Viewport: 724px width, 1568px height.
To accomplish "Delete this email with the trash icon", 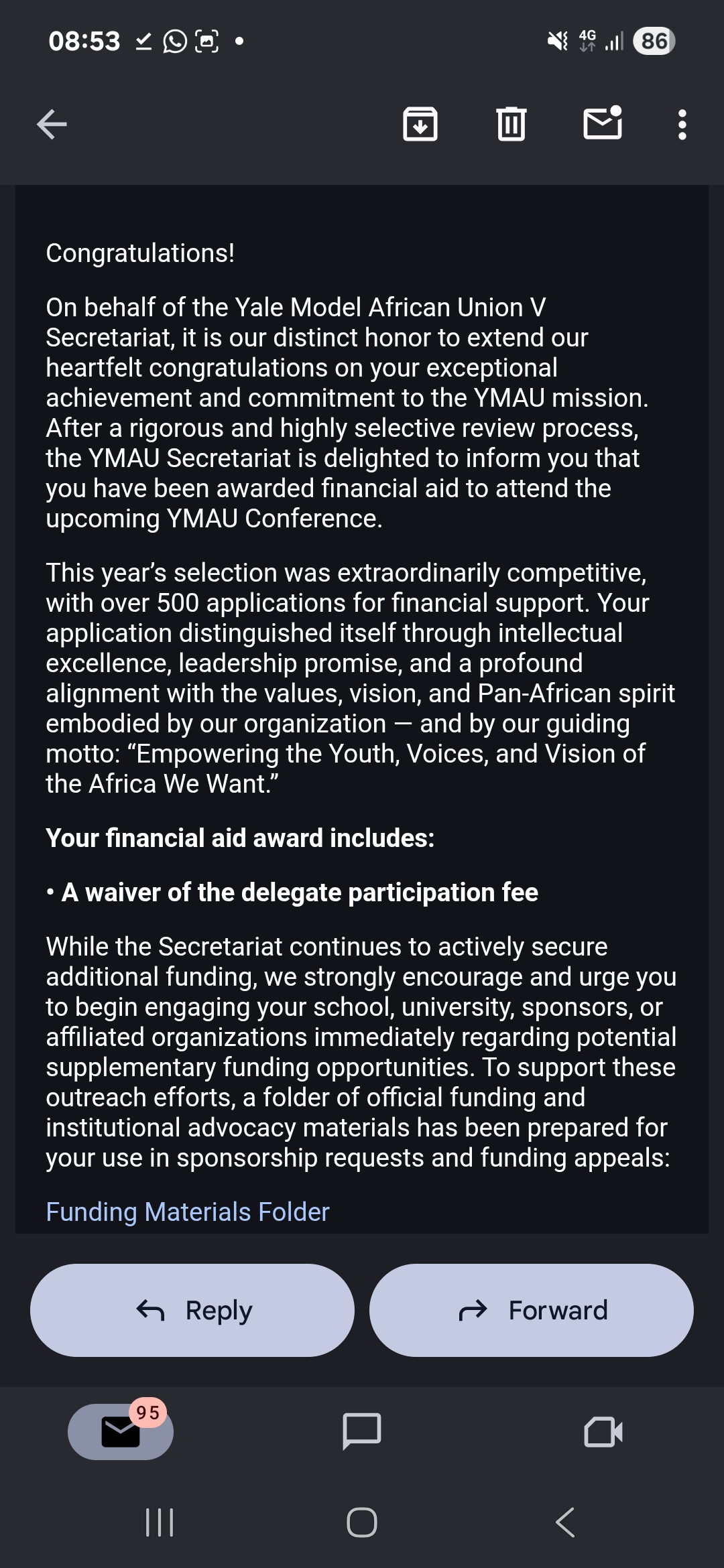I will [x=511, y=124].
